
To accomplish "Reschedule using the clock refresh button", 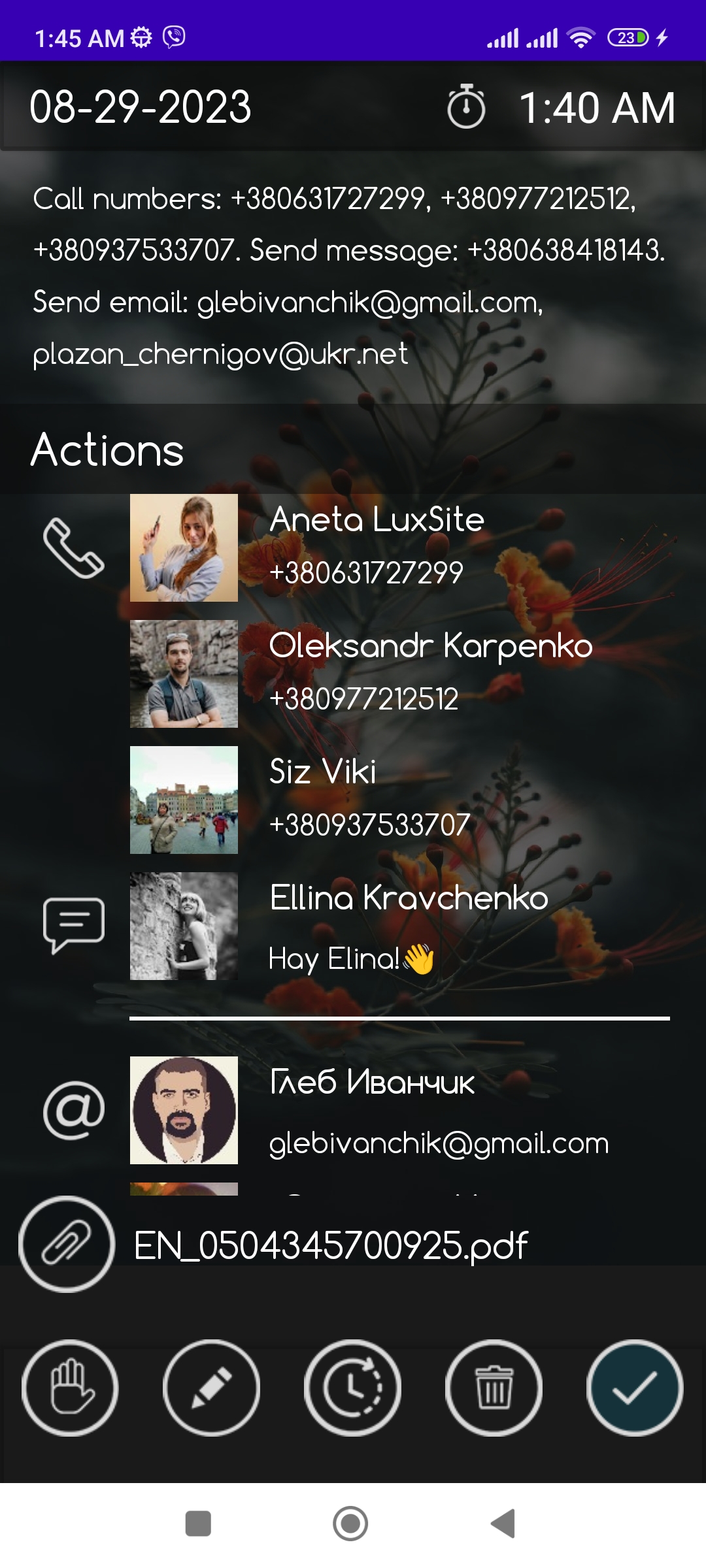I will [352, 1388].
